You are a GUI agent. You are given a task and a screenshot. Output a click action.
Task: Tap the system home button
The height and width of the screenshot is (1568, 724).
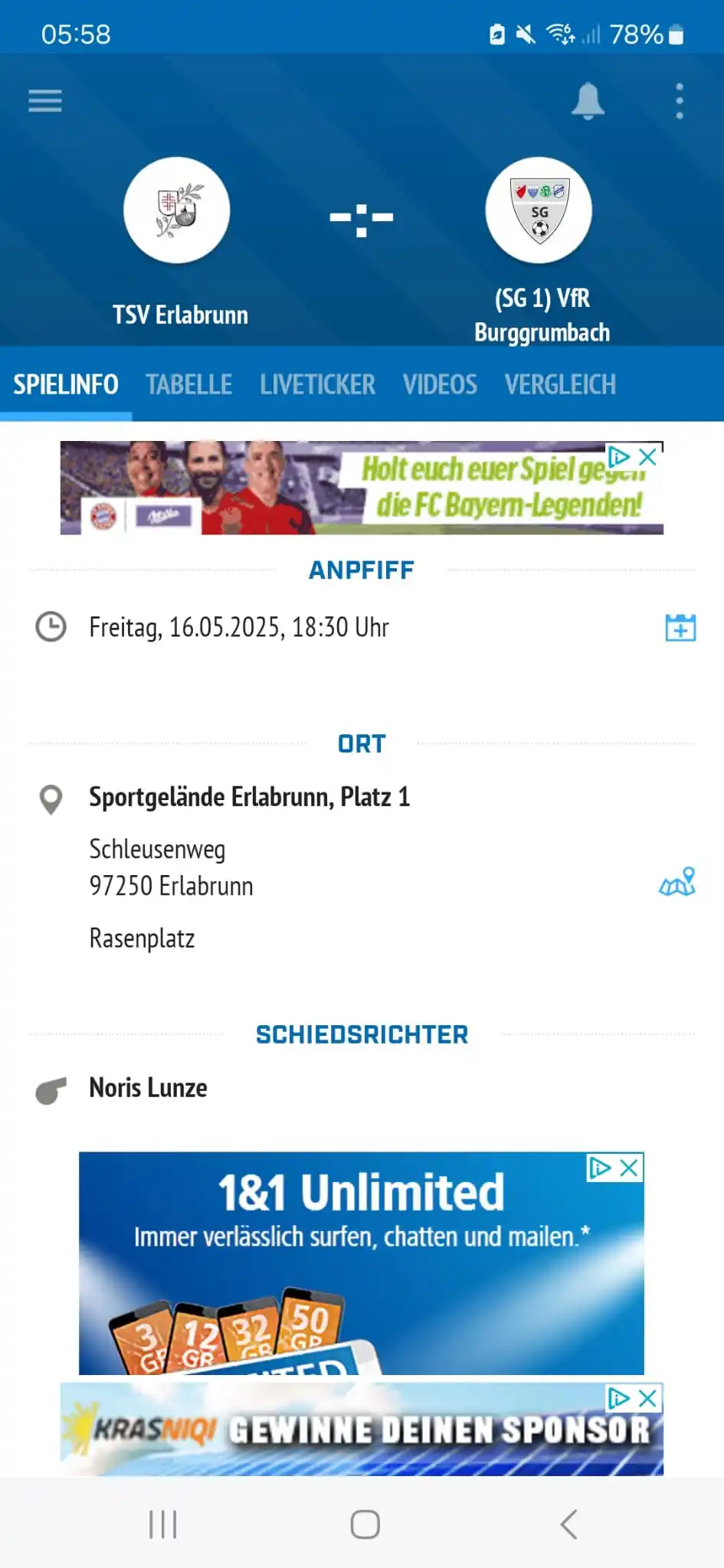click(365, 1524)
